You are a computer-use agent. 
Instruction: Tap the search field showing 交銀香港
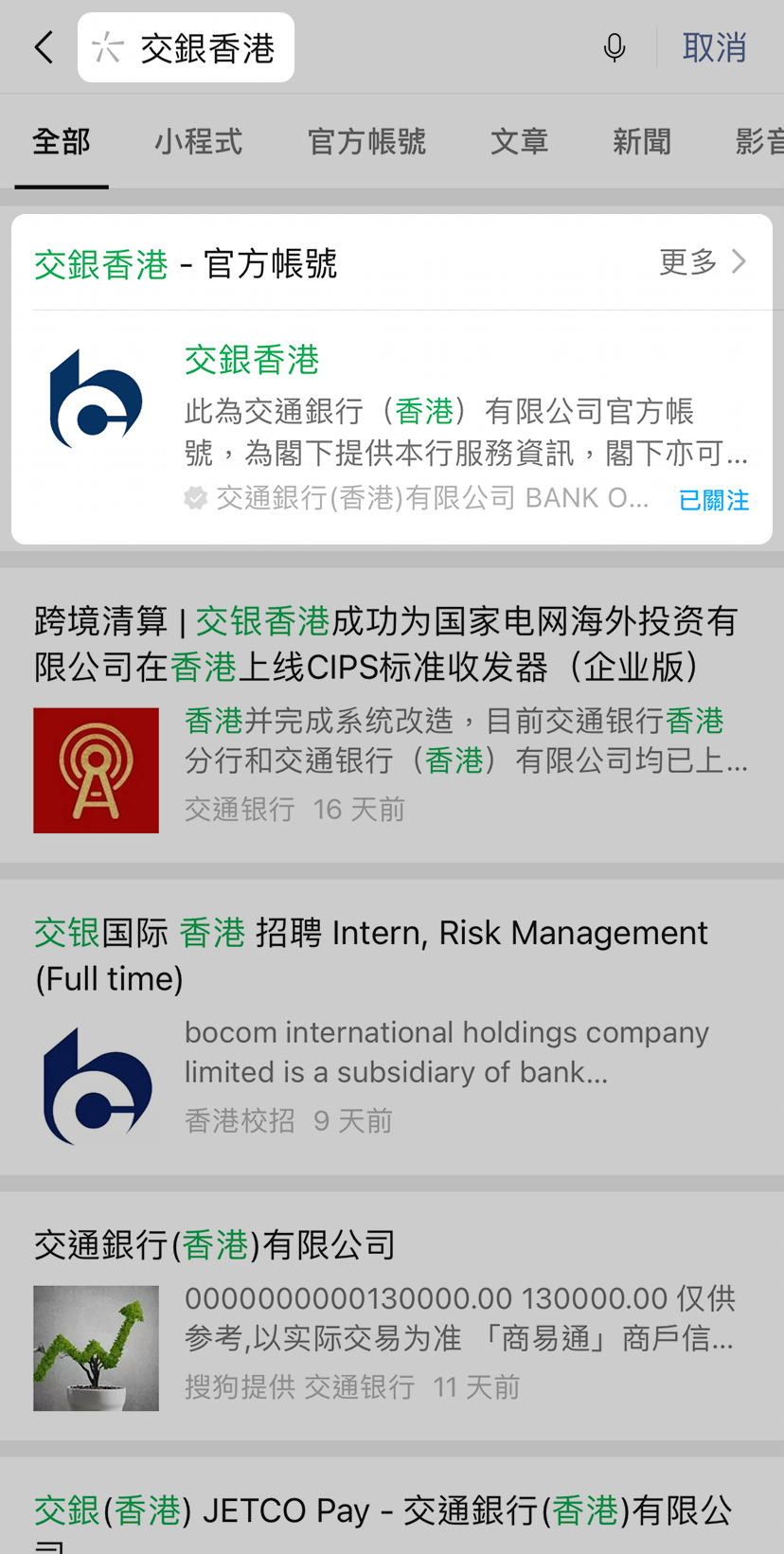206,48
